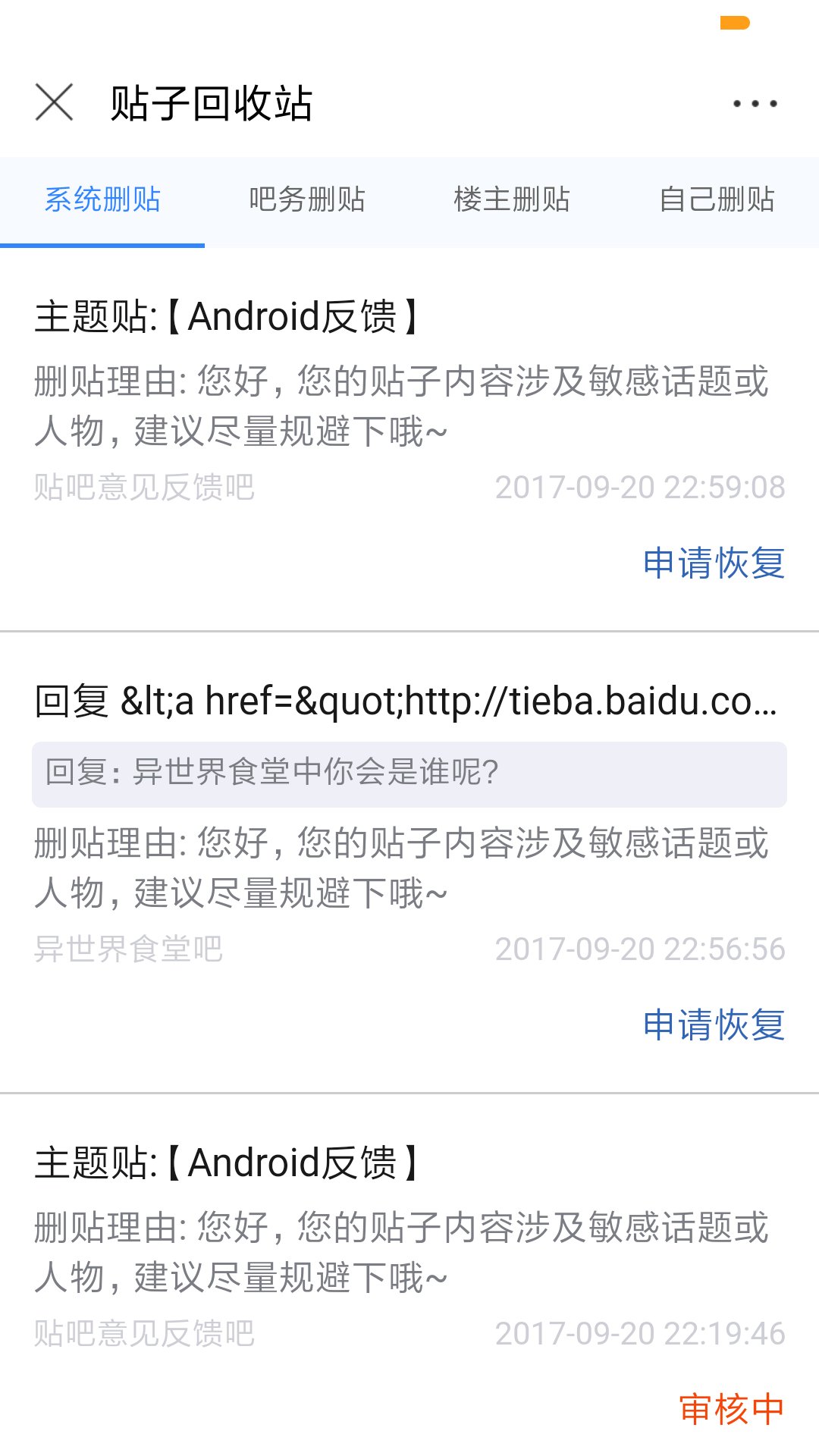Open the three-dot overflow menu
Image resolution: width=819 pixels, height=1456 pixels.
pyautogui.click(x=755, y=104)
